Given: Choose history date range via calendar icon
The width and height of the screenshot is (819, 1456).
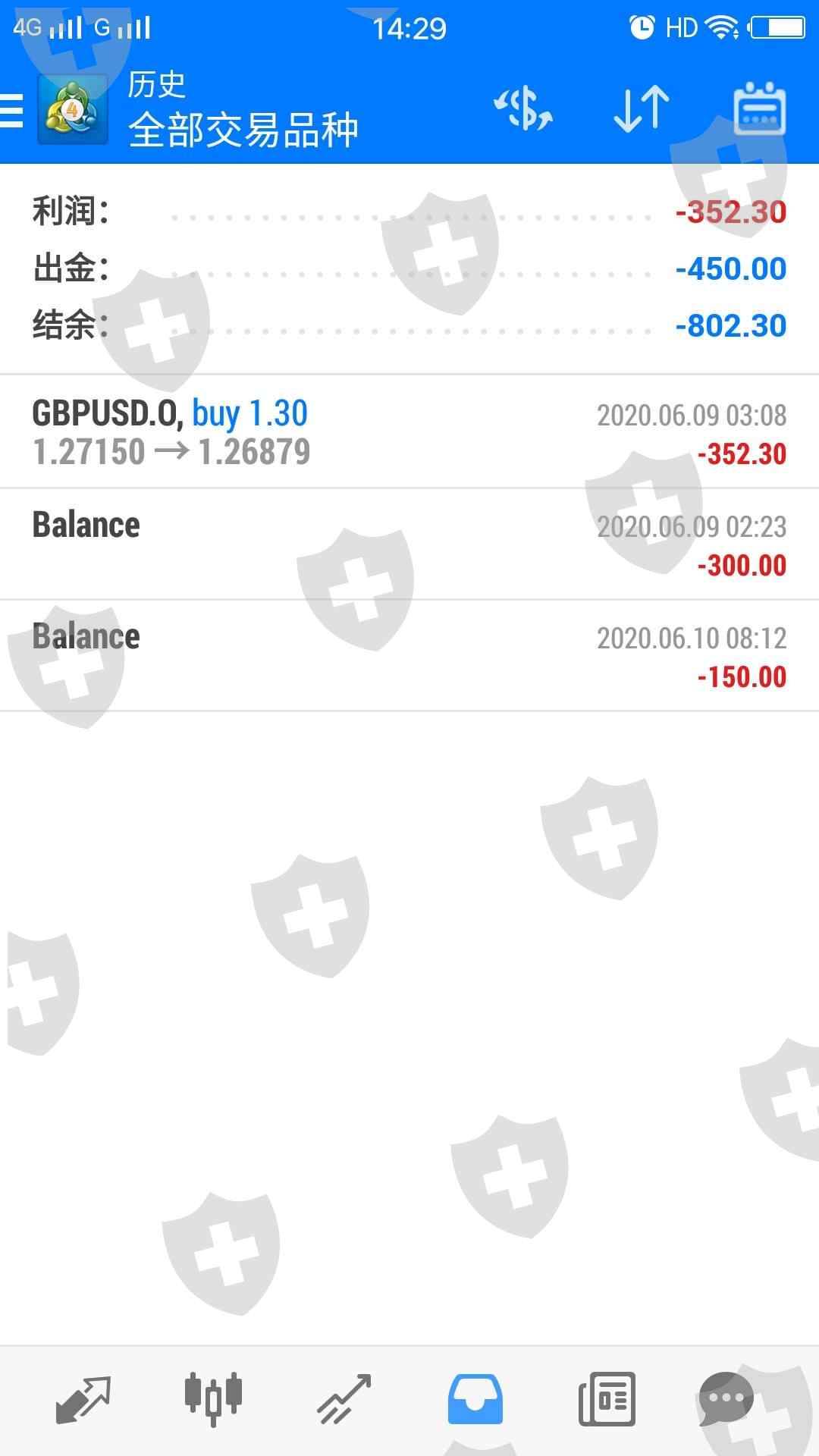Looking at the screenshot, I should [759, 109].
